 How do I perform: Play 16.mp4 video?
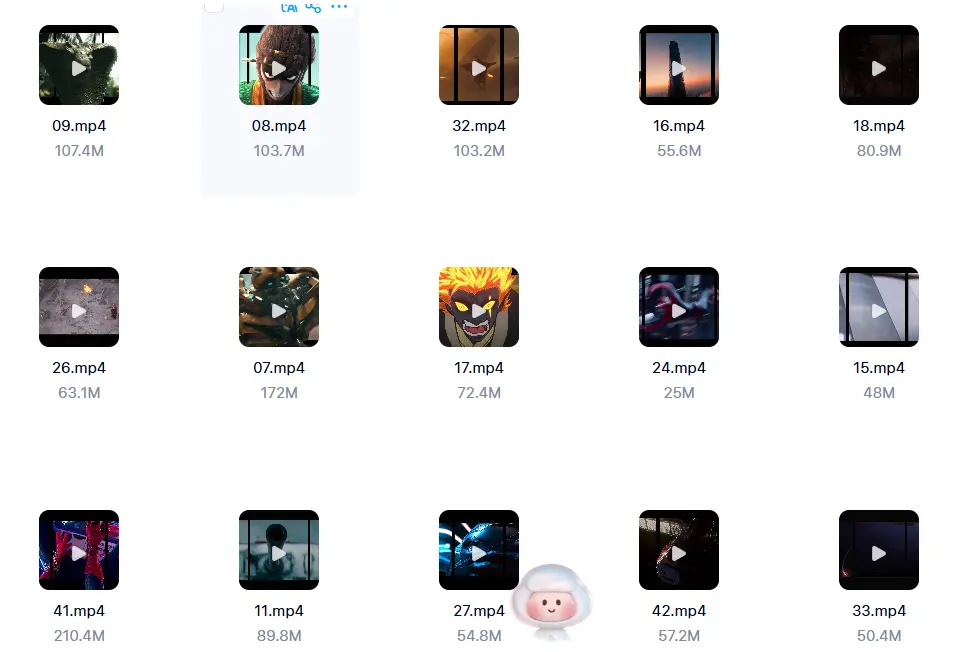679,68
